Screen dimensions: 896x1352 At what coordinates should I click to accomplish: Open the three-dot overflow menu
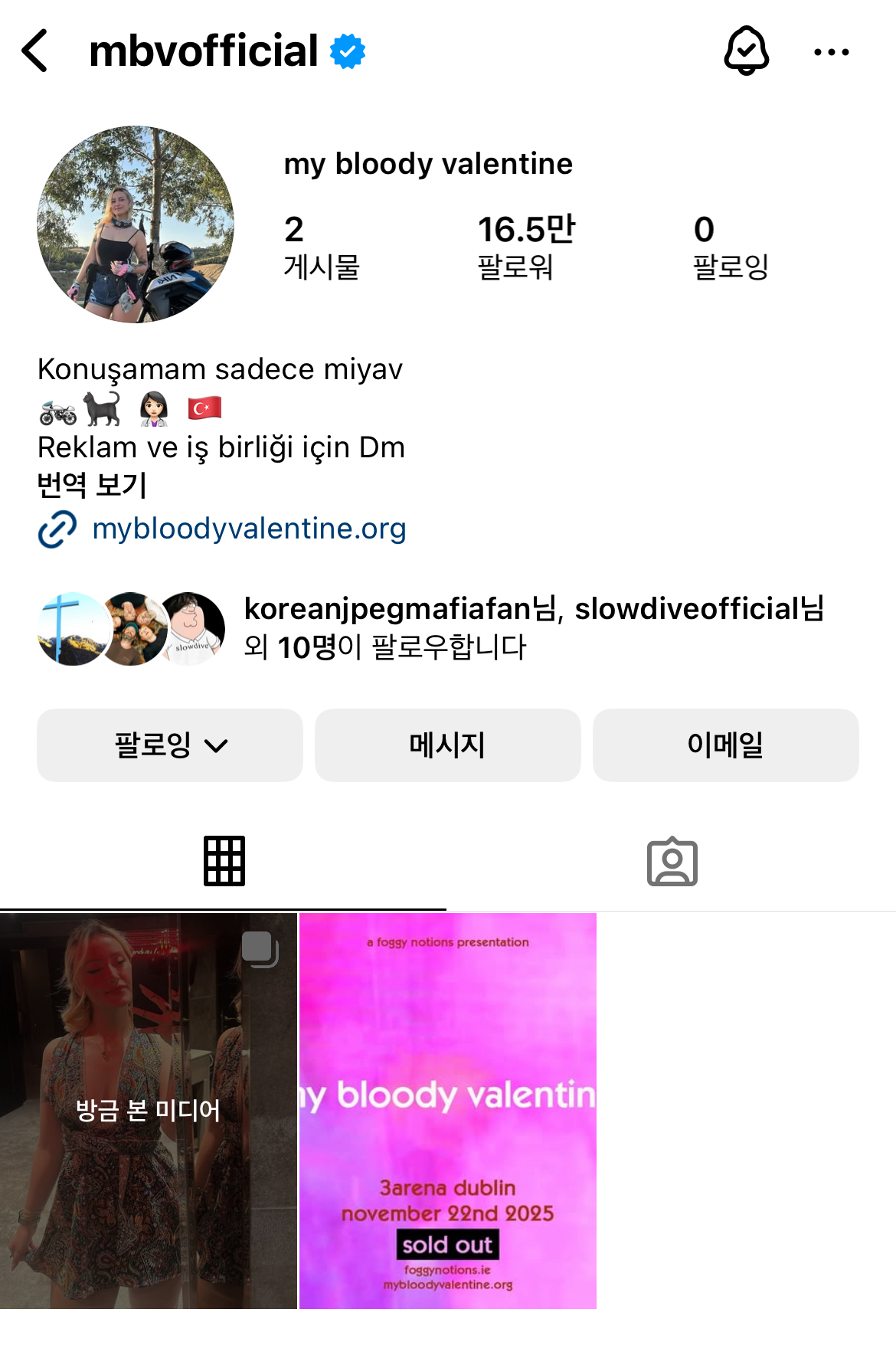point(831,52)
